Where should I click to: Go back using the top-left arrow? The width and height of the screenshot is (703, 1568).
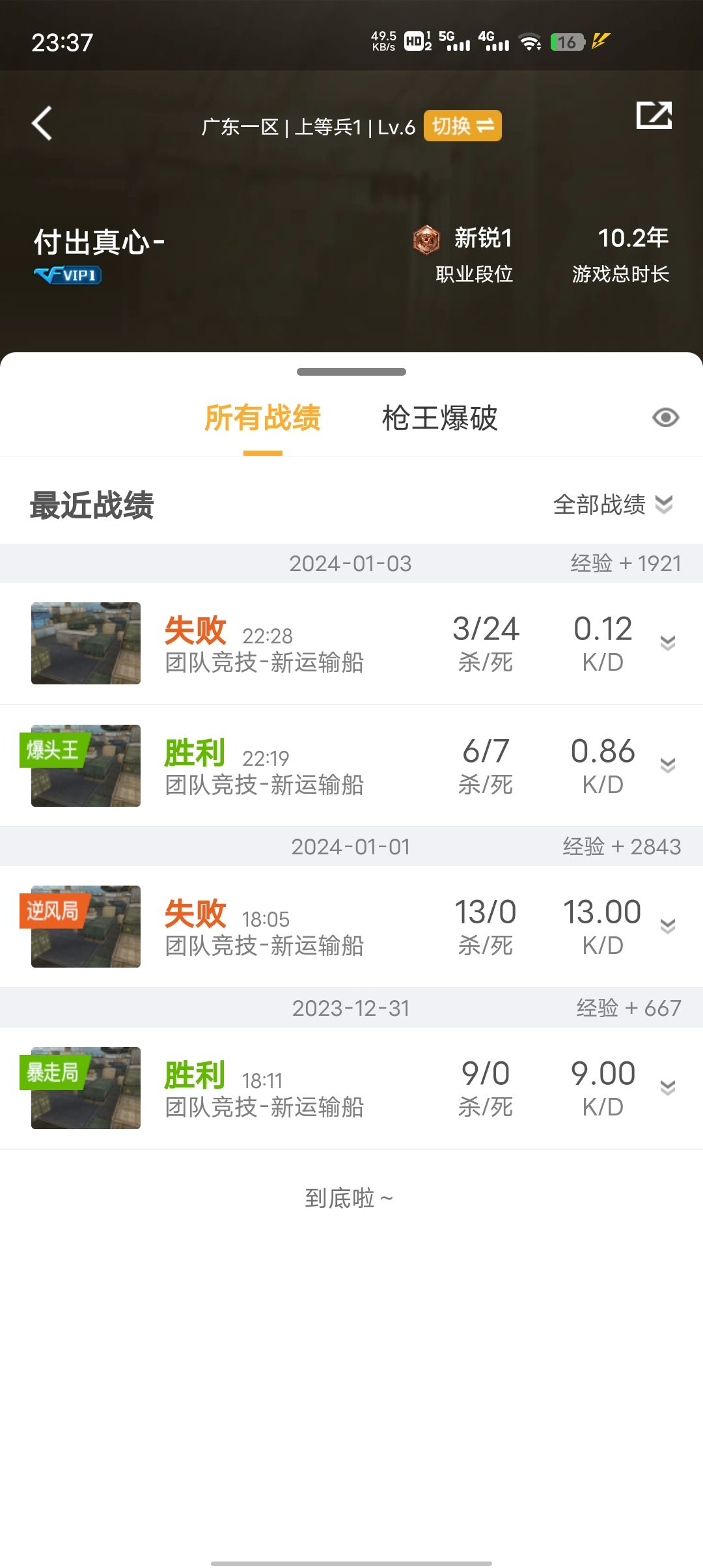pos(42,123)
